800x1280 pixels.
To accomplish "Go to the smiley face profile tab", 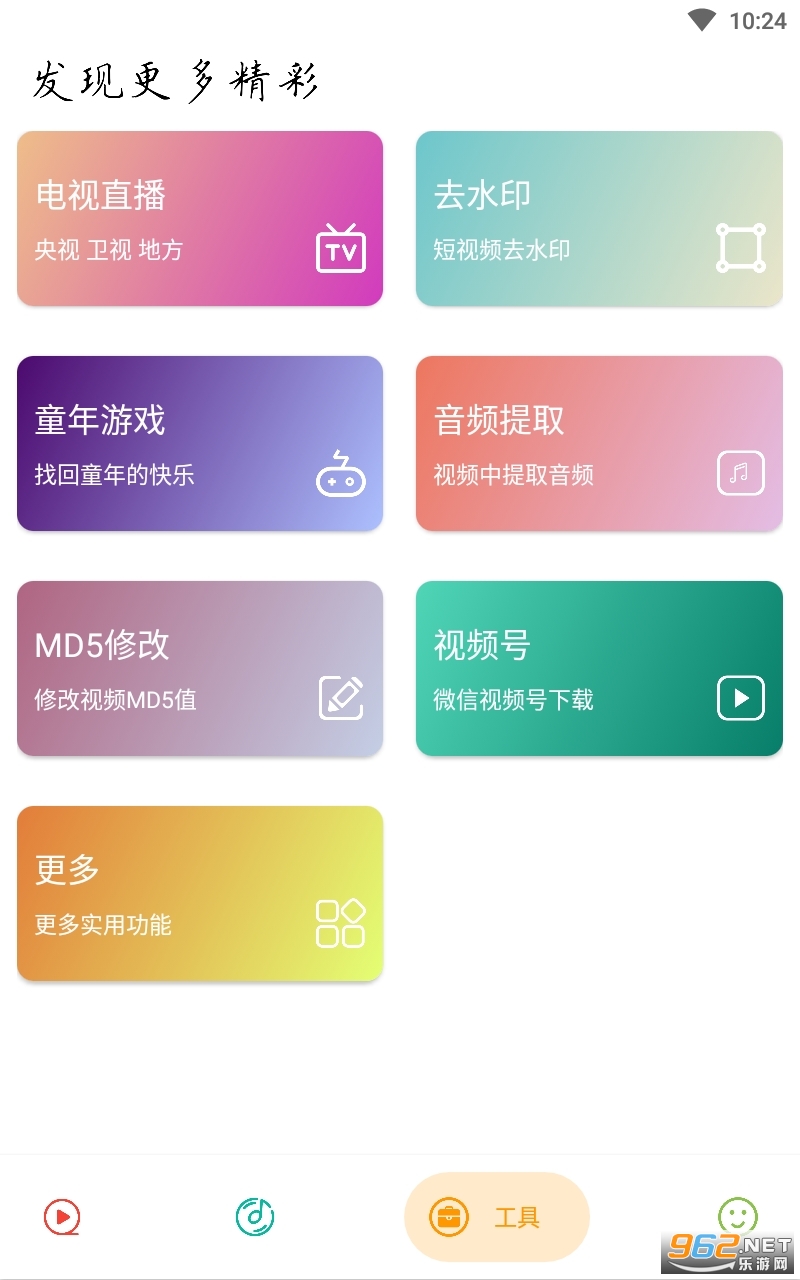I will pyautogui.click(x=737, y=1215).
